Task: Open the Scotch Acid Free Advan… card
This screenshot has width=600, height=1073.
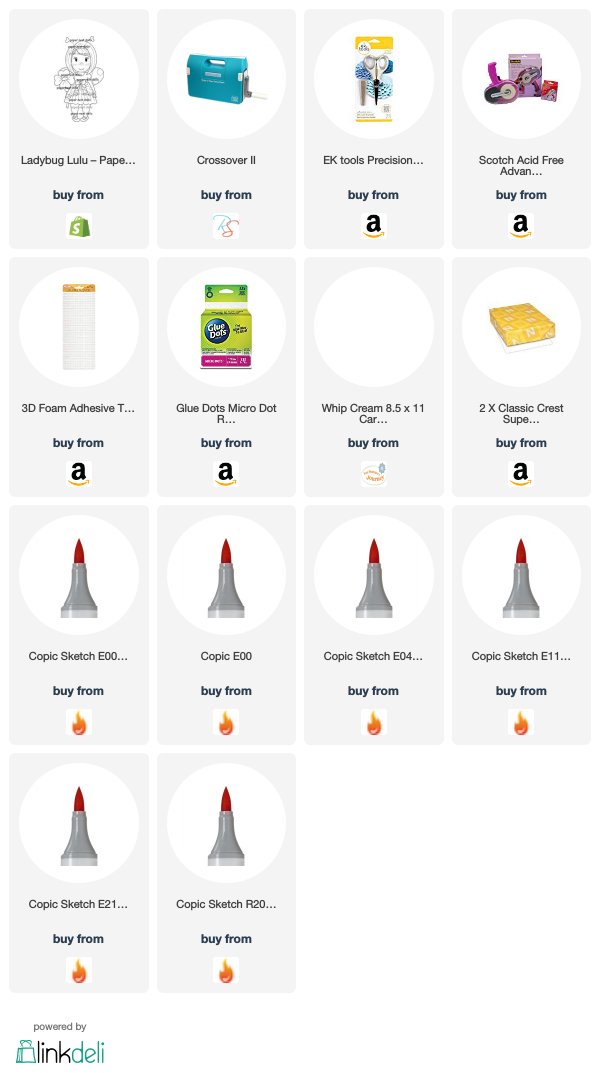Action: tap(521, 129)
